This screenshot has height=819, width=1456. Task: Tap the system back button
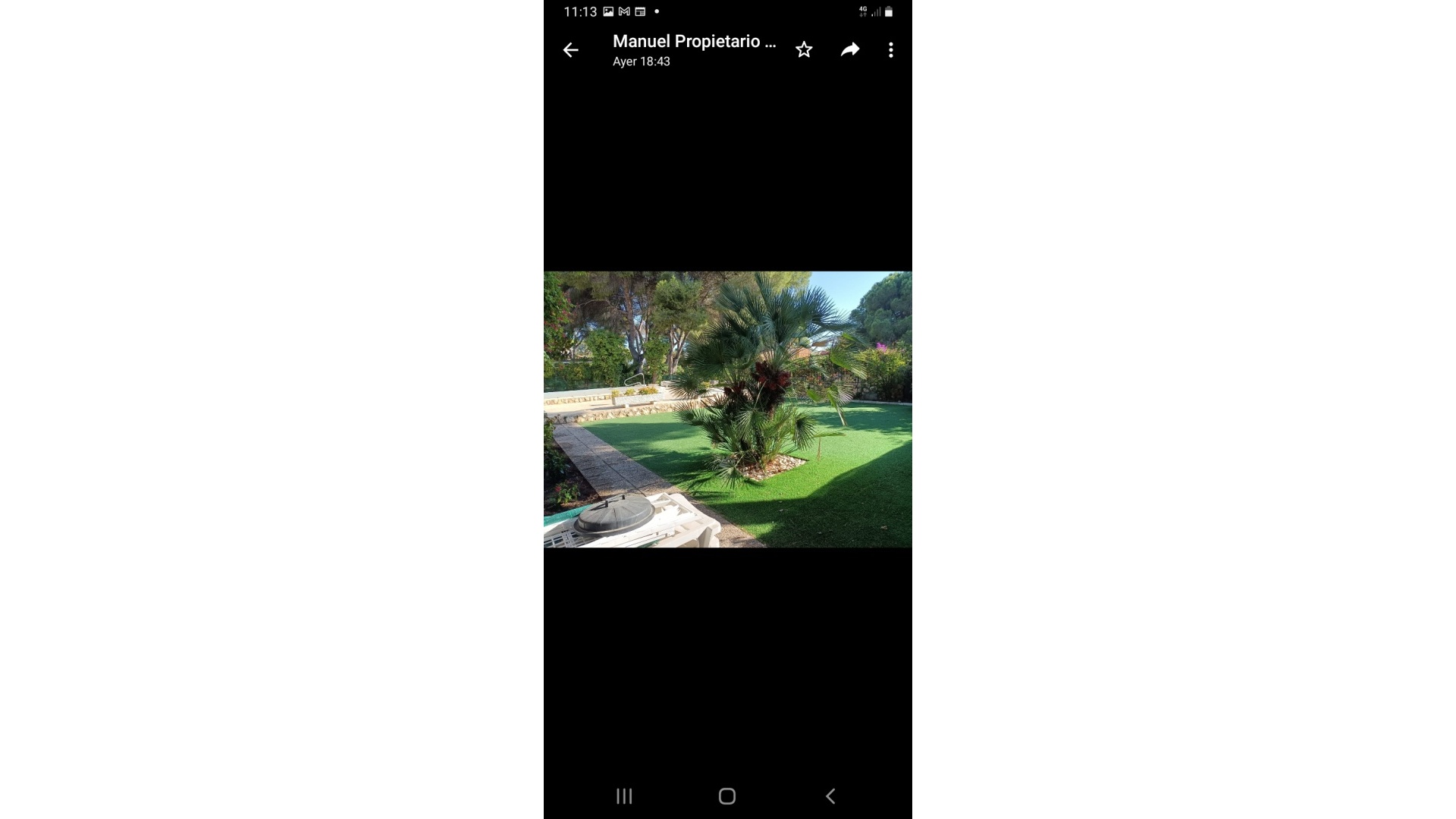click(830, 796)
